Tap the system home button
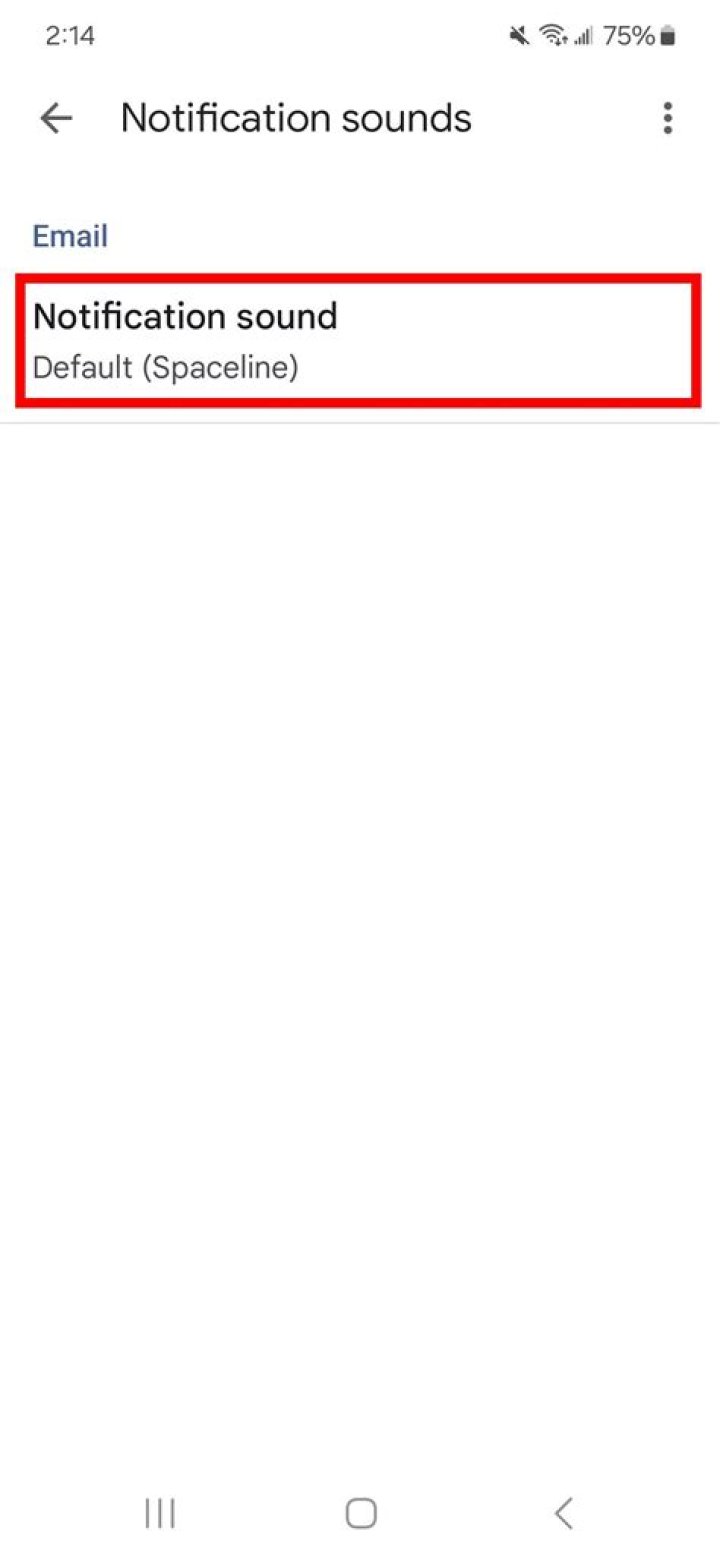The image size is (720, 1560). click(x=361, y=1513)
